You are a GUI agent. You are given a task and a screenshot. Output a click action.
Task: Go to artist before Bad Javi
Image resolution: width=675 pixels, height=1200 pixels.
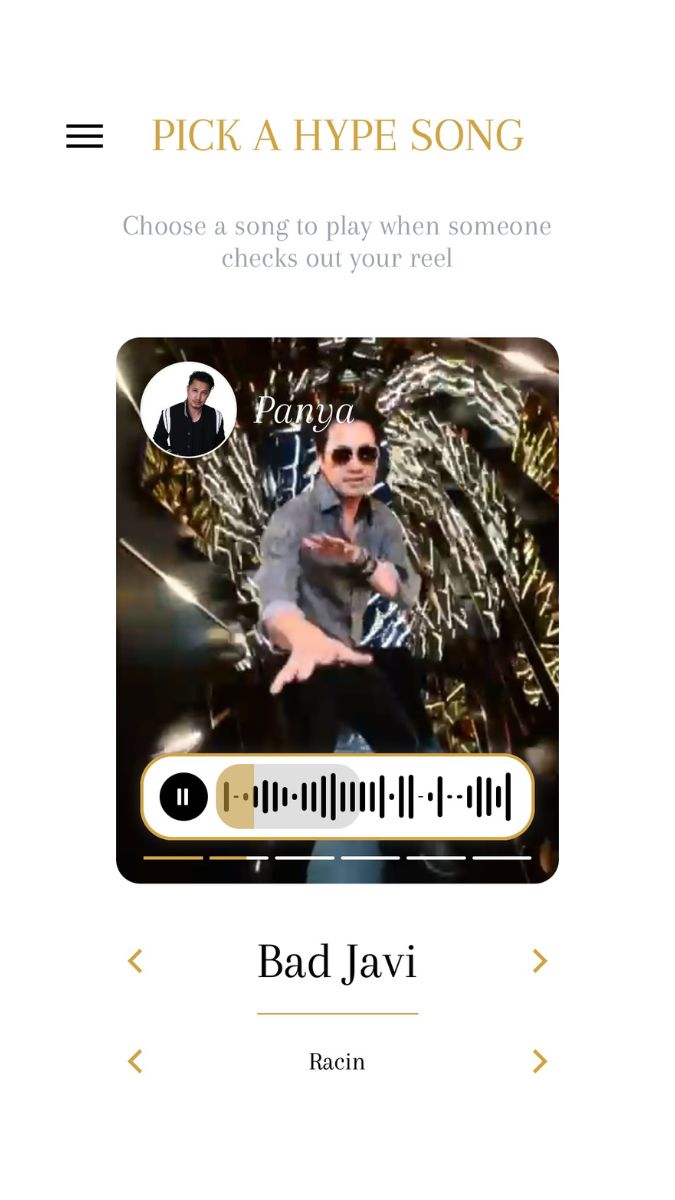(x=135, y=961)
